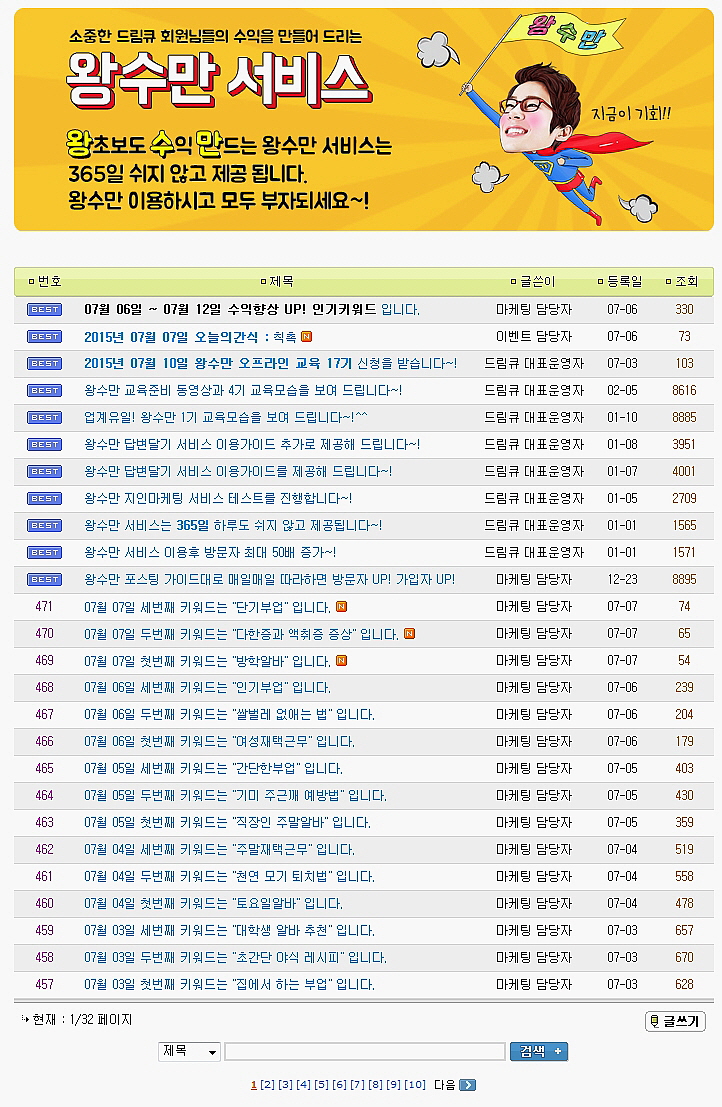Jump to page 10 of the board
The image size is (722, 1107).
(x=415, y=1085)
